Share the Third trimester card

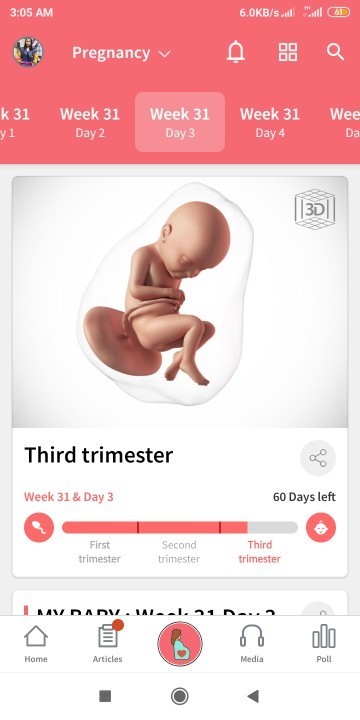[x=318, y=458]
